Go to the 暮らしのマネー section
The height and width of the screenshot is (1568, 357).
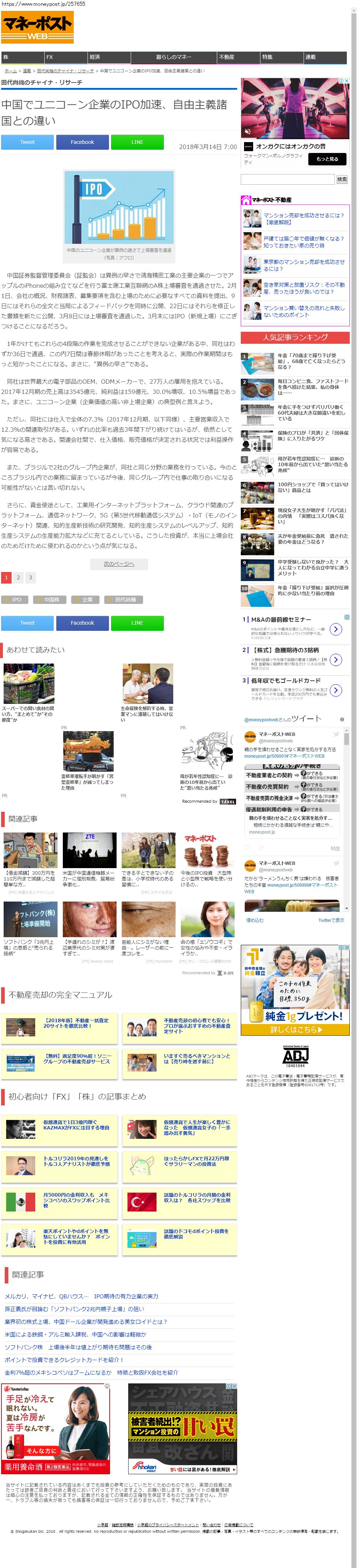tap(173, 57)
